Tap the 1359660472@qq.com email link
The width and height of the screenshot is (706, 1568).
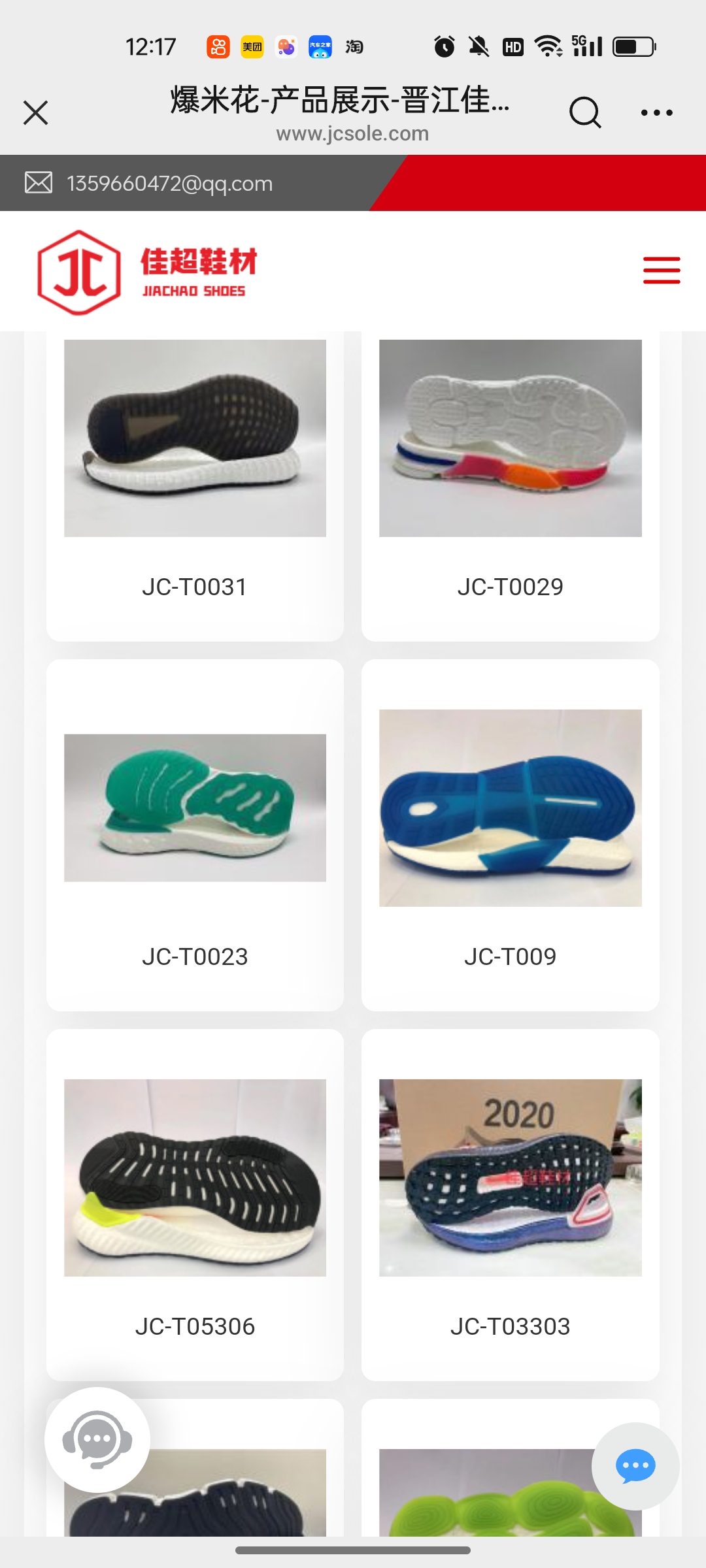click(x=169, y=184)
